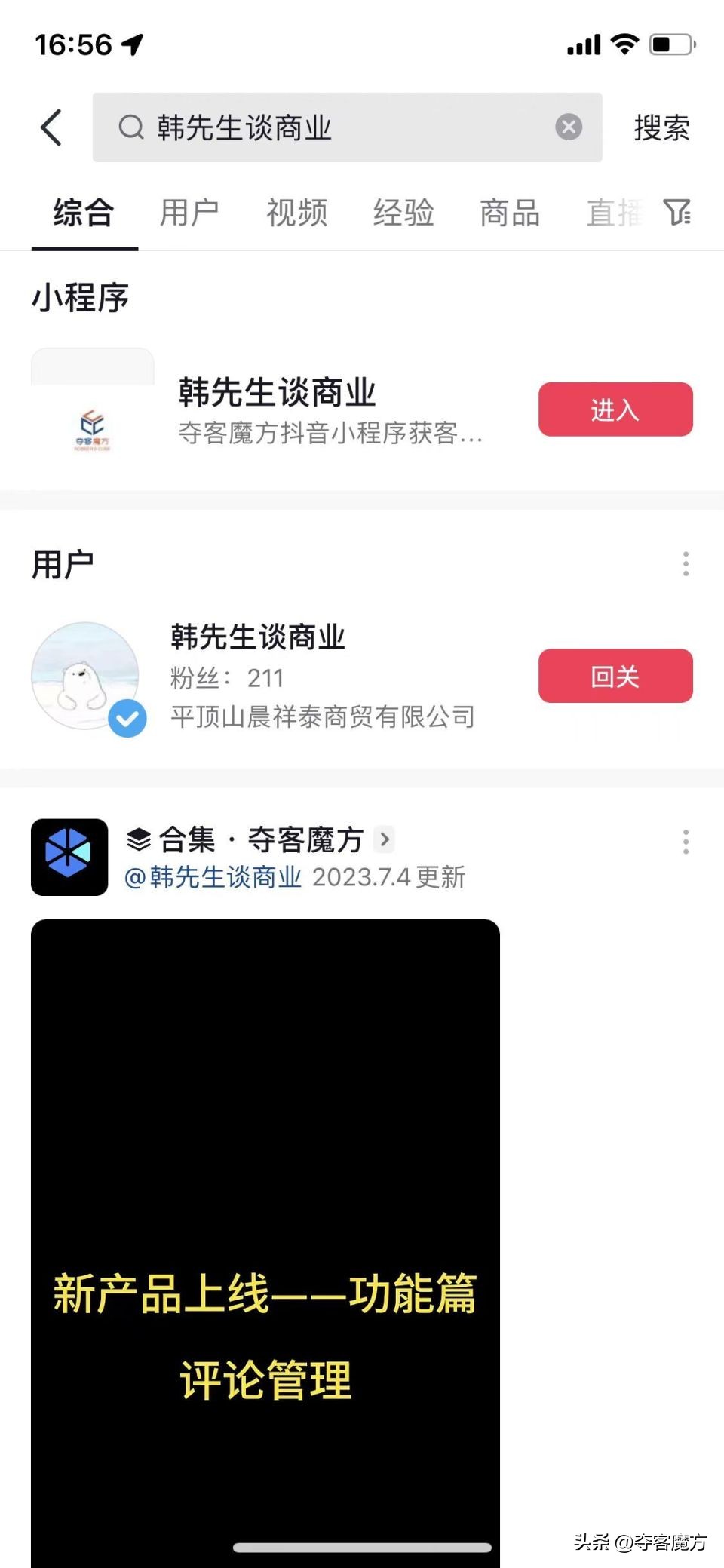
Task: Open the 新产品上线 video thumbnail
Action: tap(264, 1244)
